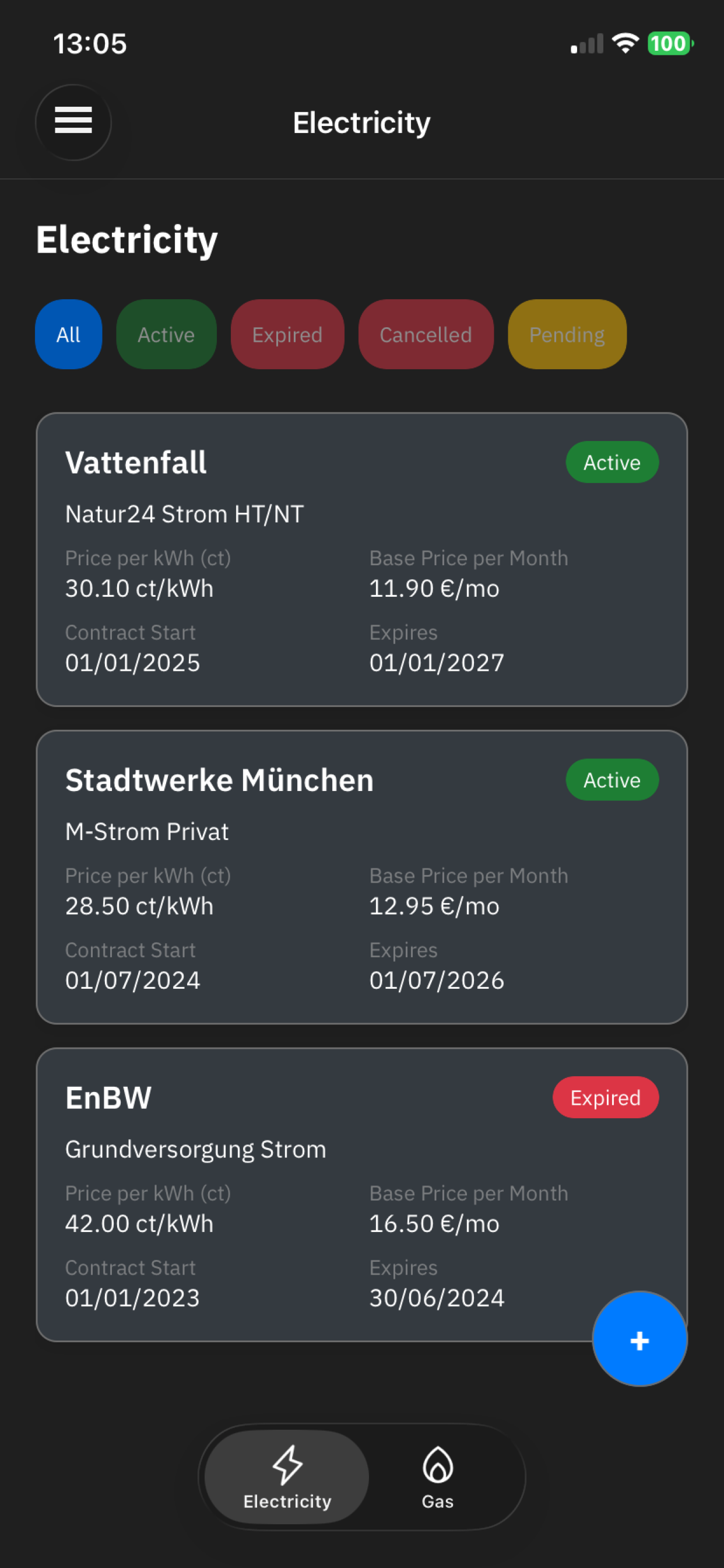
Task: Tap the Active badge on Stadtwerke München
Action: [611, 780]
